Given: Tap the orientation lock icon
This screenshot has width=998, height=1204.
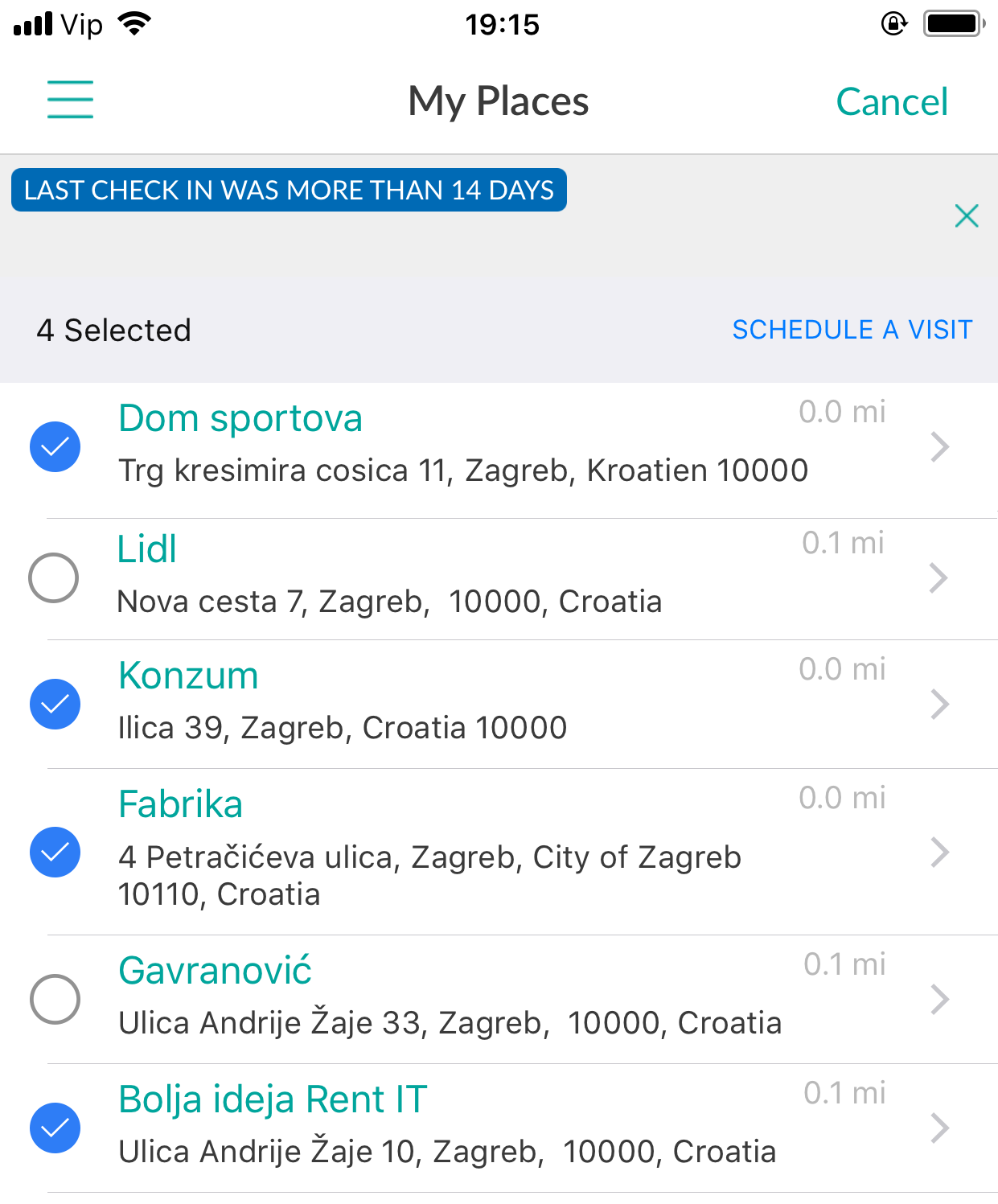Looking at the screenshot, I should 895,23.
